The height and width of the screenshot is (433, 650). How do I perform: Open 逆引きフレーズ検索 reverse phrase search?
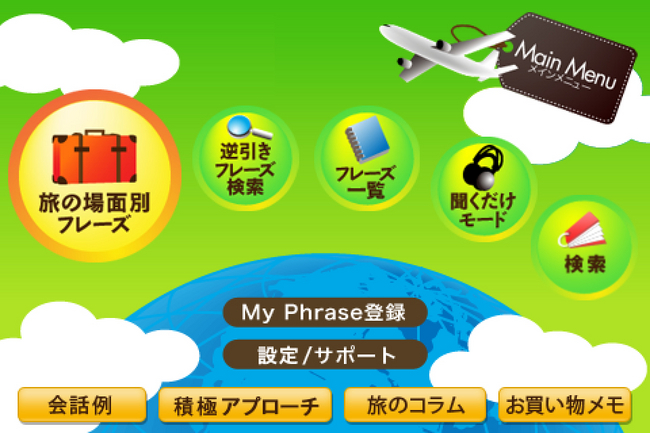[245, 161]
